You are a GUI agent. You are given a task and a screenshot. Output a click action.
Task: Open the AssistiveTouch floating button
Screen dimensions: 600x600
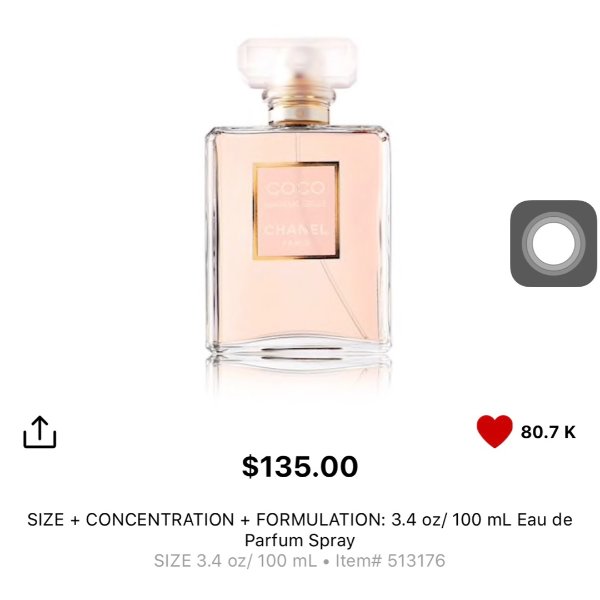tap(553, 243)
